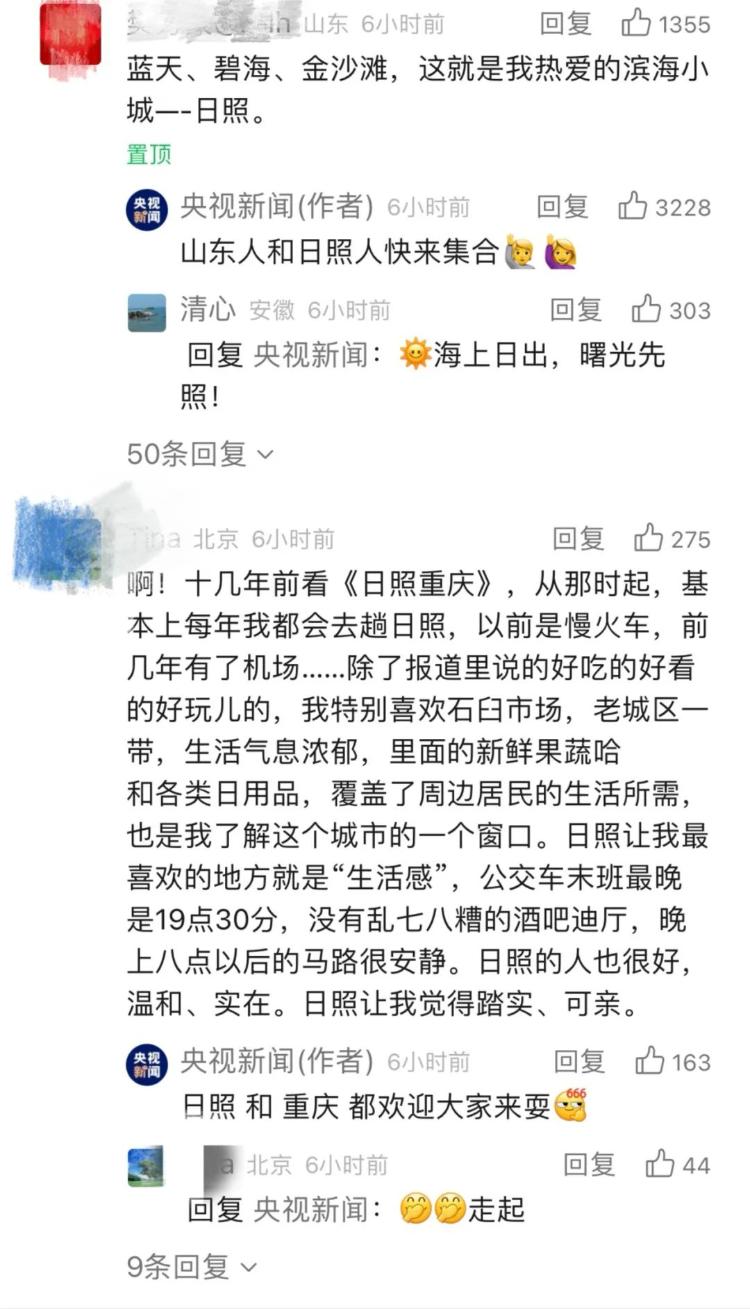Image resolution: width=750 pixels, height=1309 pixels.
Task: Reply to 央视新闻's 日照和重庆 comment
Action: pyautogui.click(x=580, y=1060)
